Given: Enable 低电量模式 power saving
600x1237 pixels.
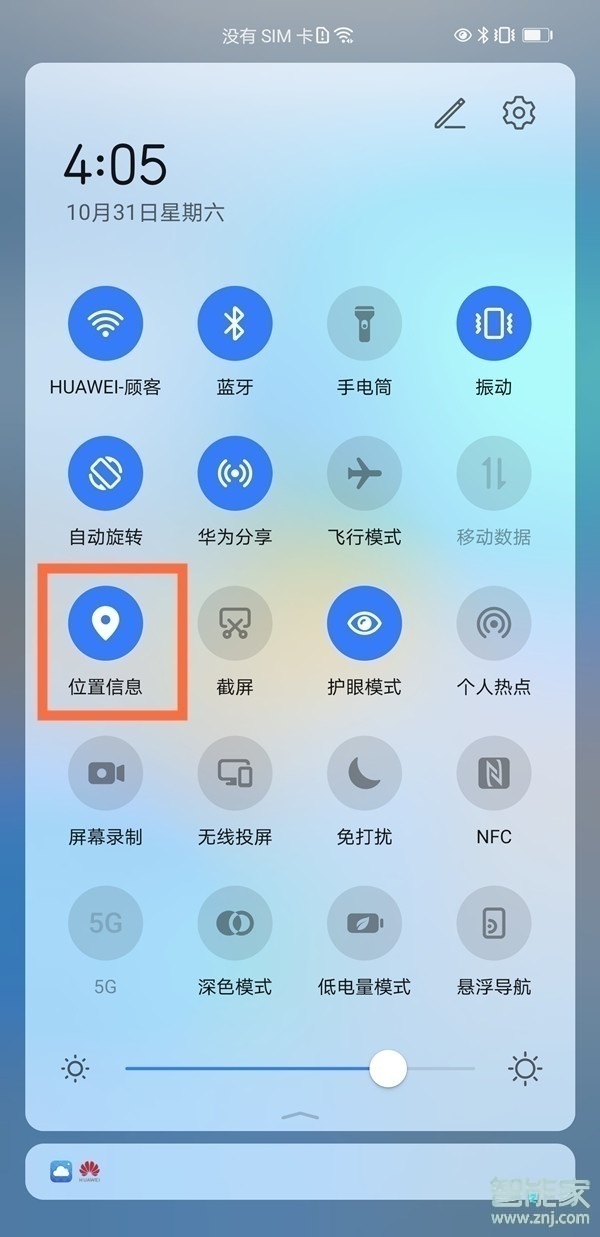Looking at the screenshot, I should point(364,923).
